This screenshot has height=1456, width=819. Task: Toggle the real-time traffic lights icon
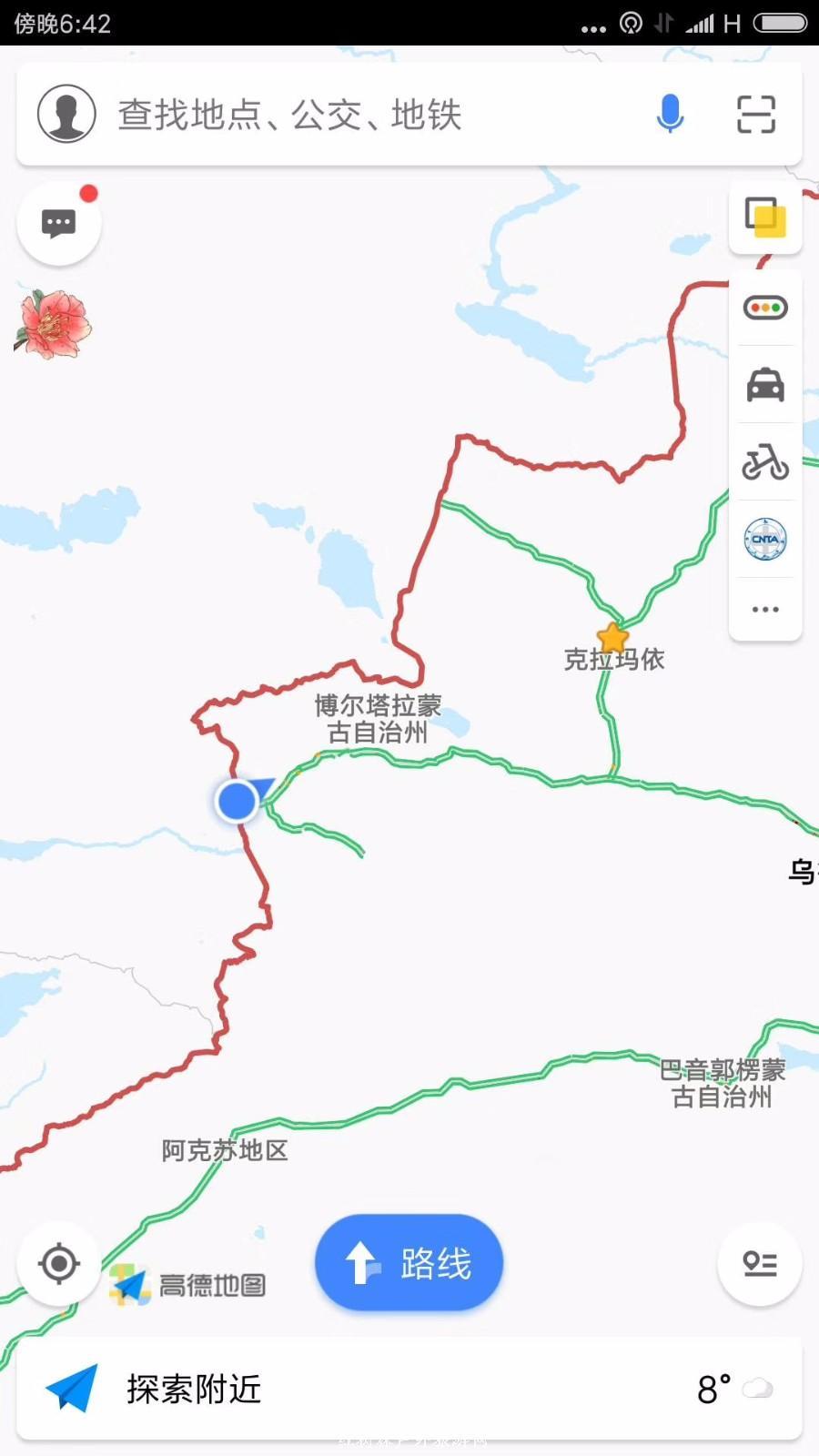point(764,308)
